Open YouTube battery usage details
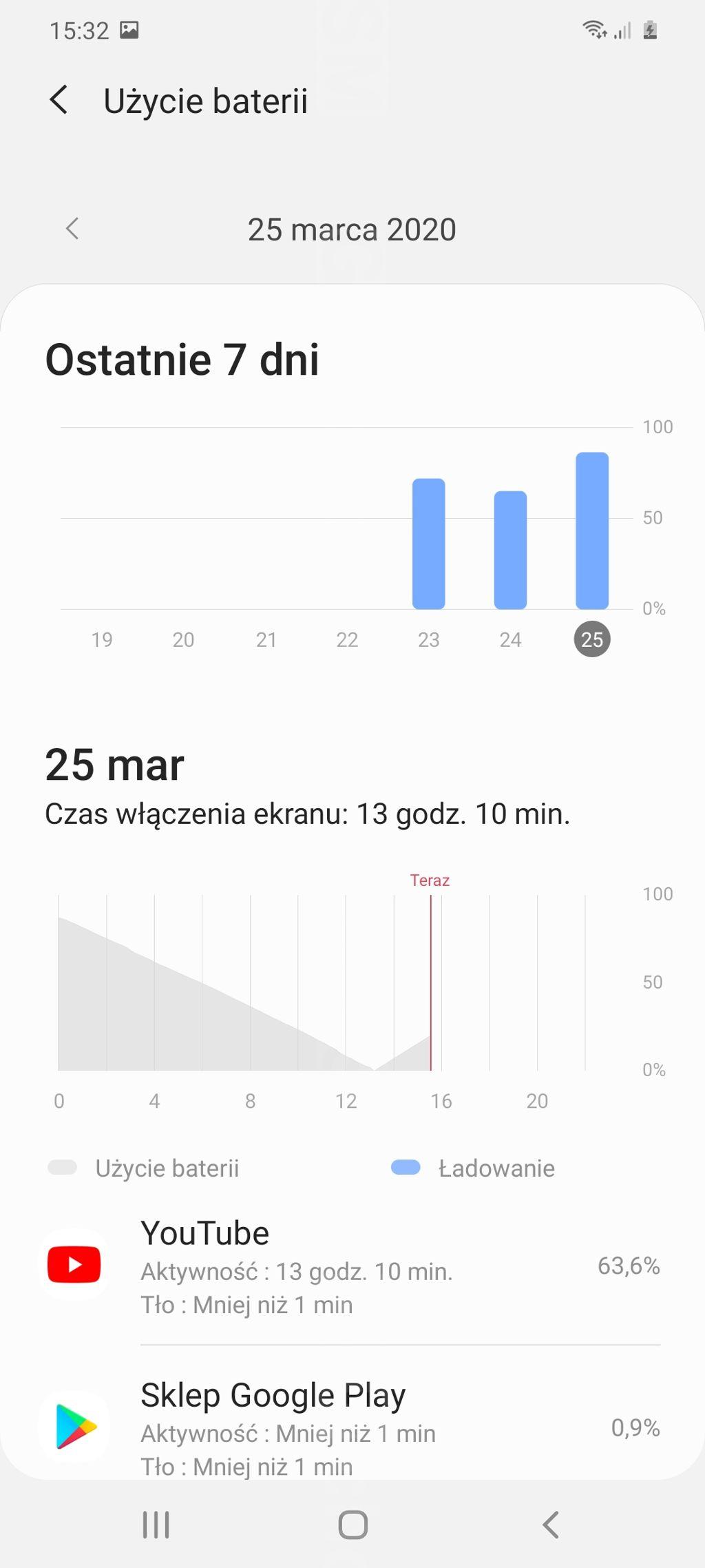Image resolution: width=705 pixels, height=1568 pixels. (x=352, y=1266)
